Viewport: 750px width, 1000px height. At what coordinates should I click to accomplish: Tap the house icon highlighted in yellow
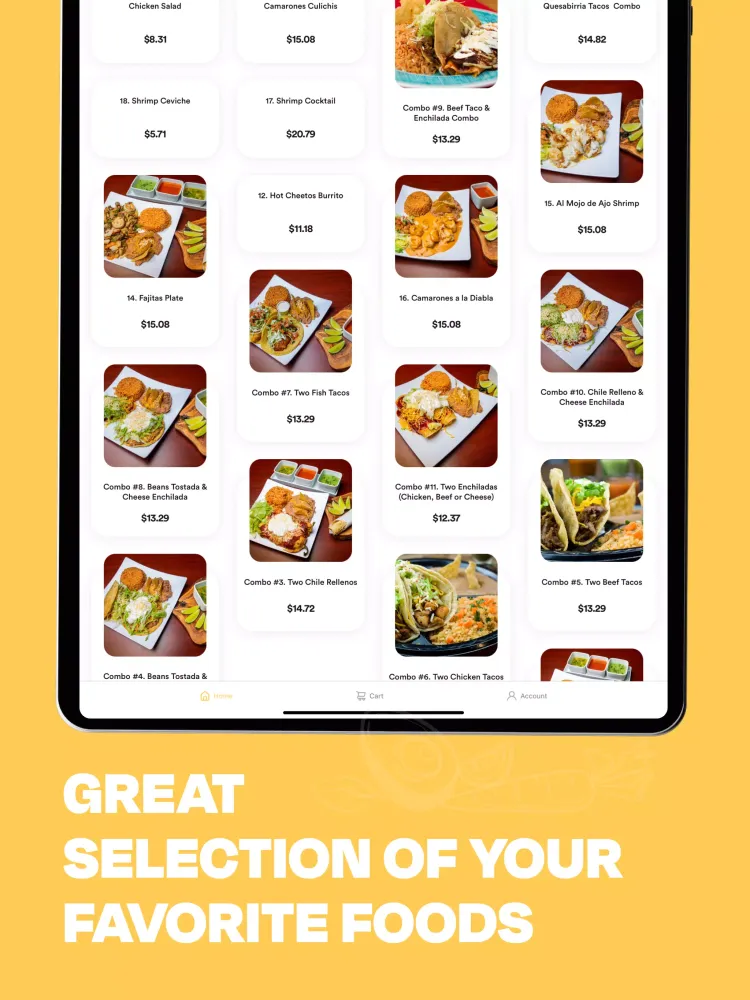203,695
